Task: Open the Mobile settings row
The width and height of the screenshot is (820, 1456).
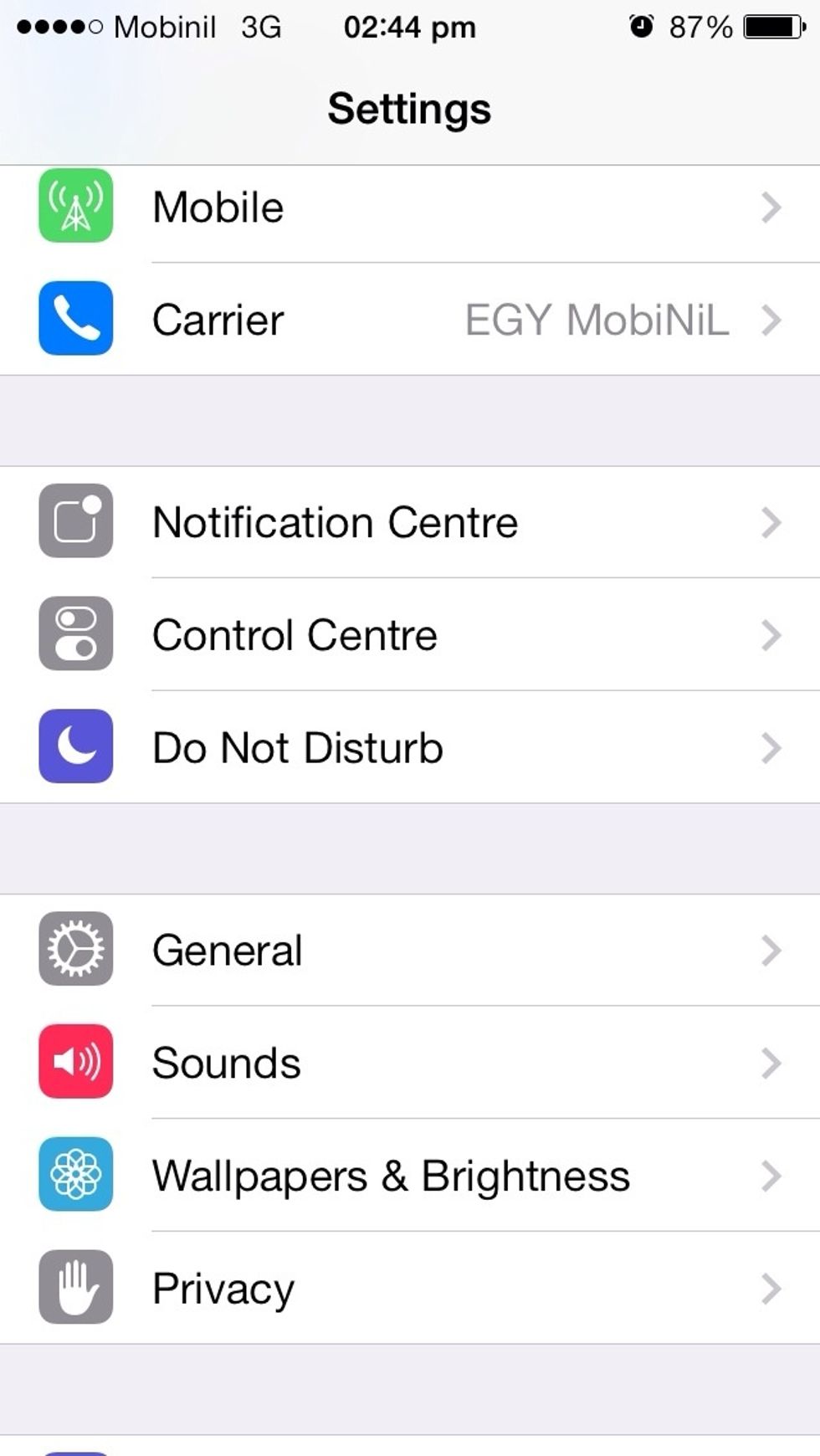Action: tap(410, 208)
